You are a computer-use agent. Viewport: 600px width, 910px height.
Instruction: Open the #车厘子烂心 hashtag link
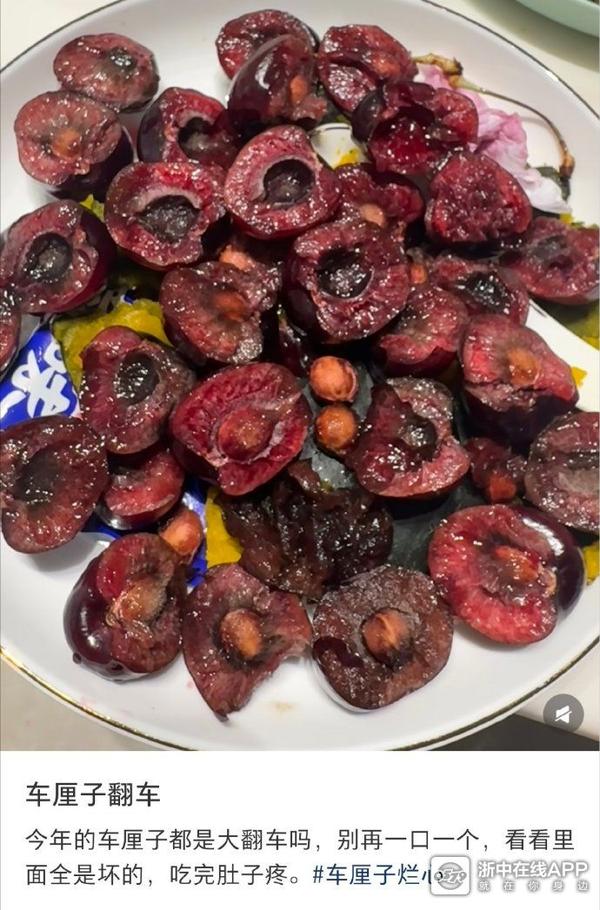pyautogui.click(x=370, y=876)
